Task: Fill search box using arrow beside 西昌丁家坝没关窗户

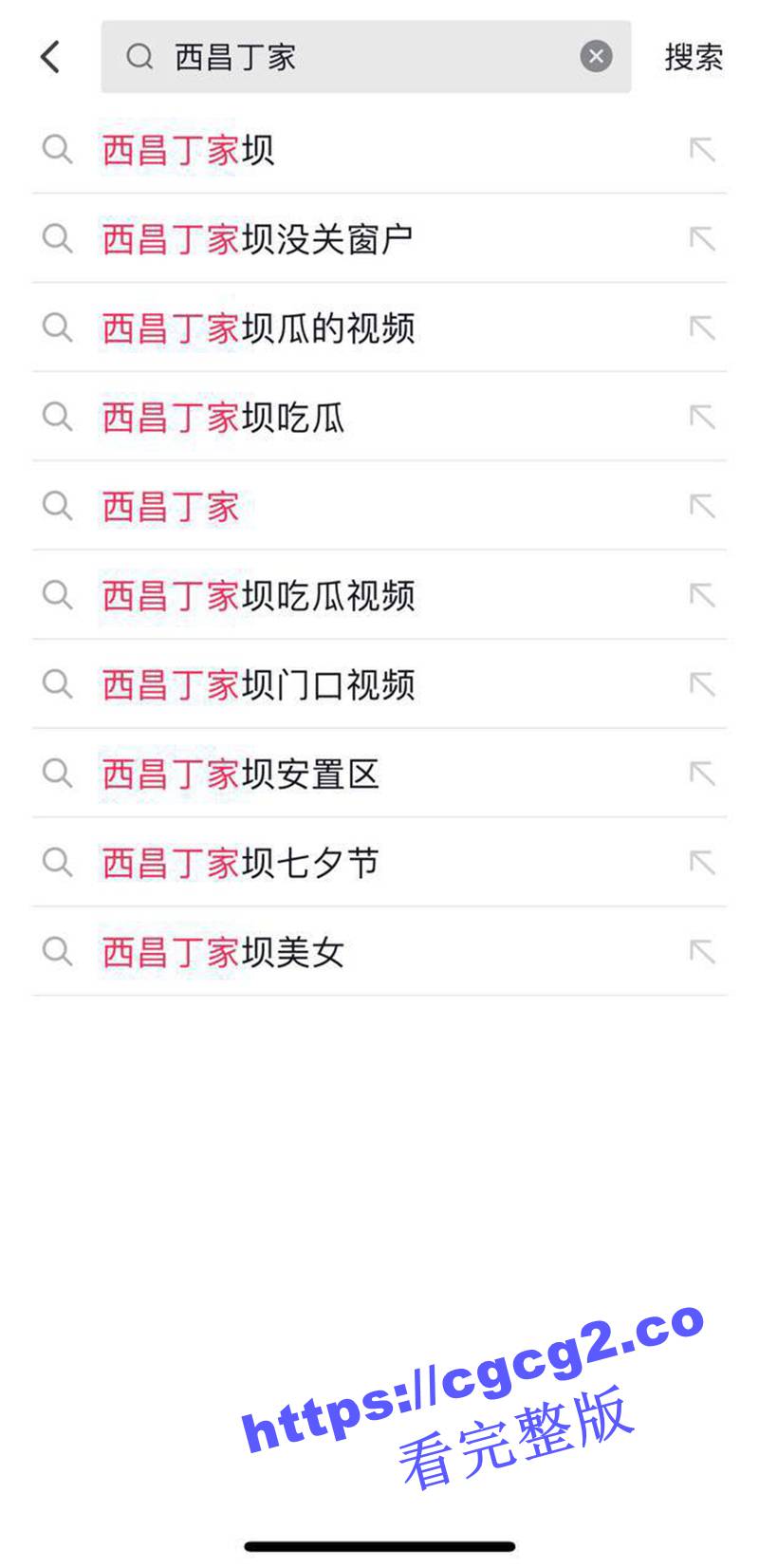Action: 702,239
